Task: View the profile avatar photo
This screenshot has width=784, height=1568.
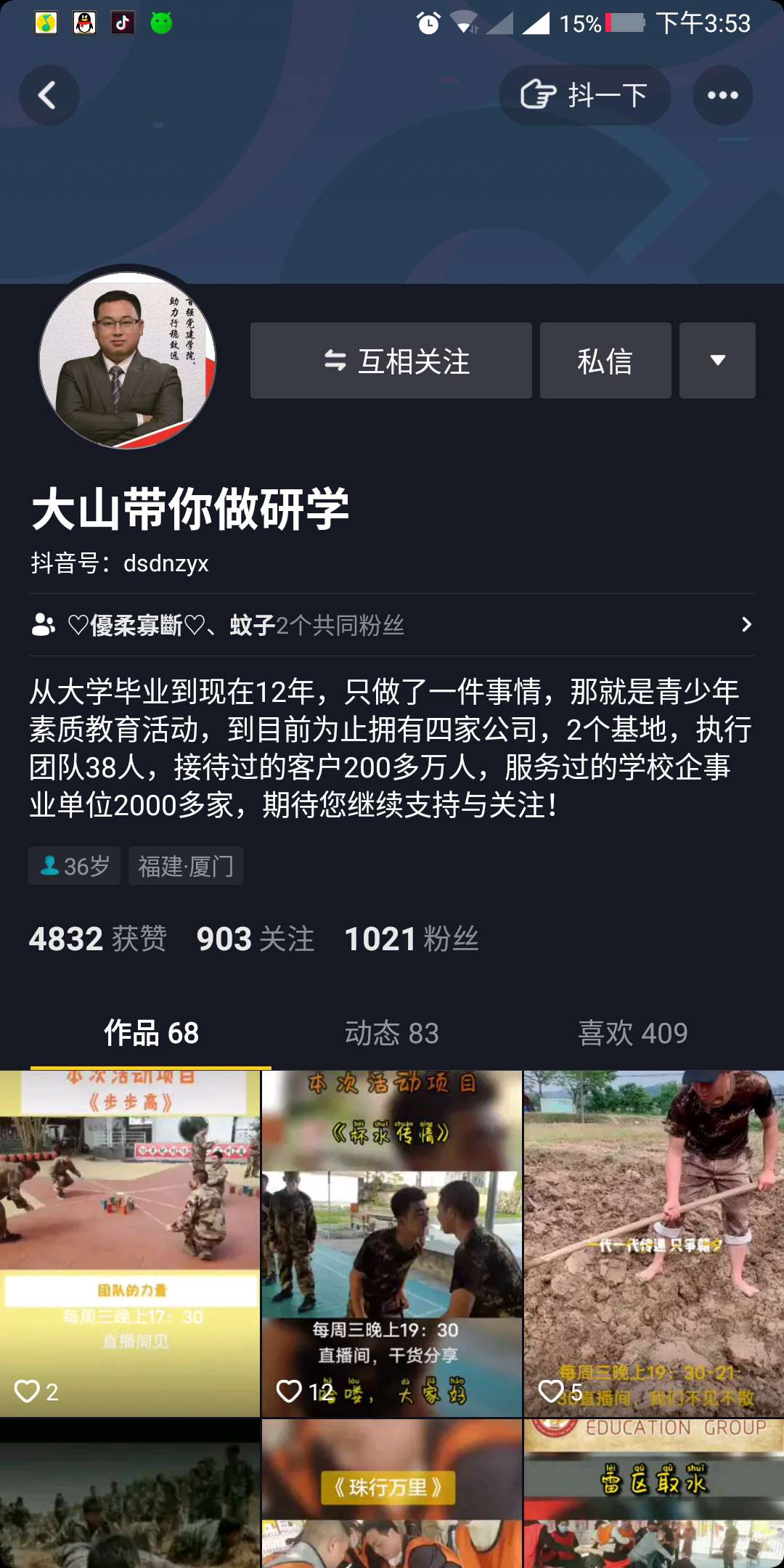Action: 127,360
